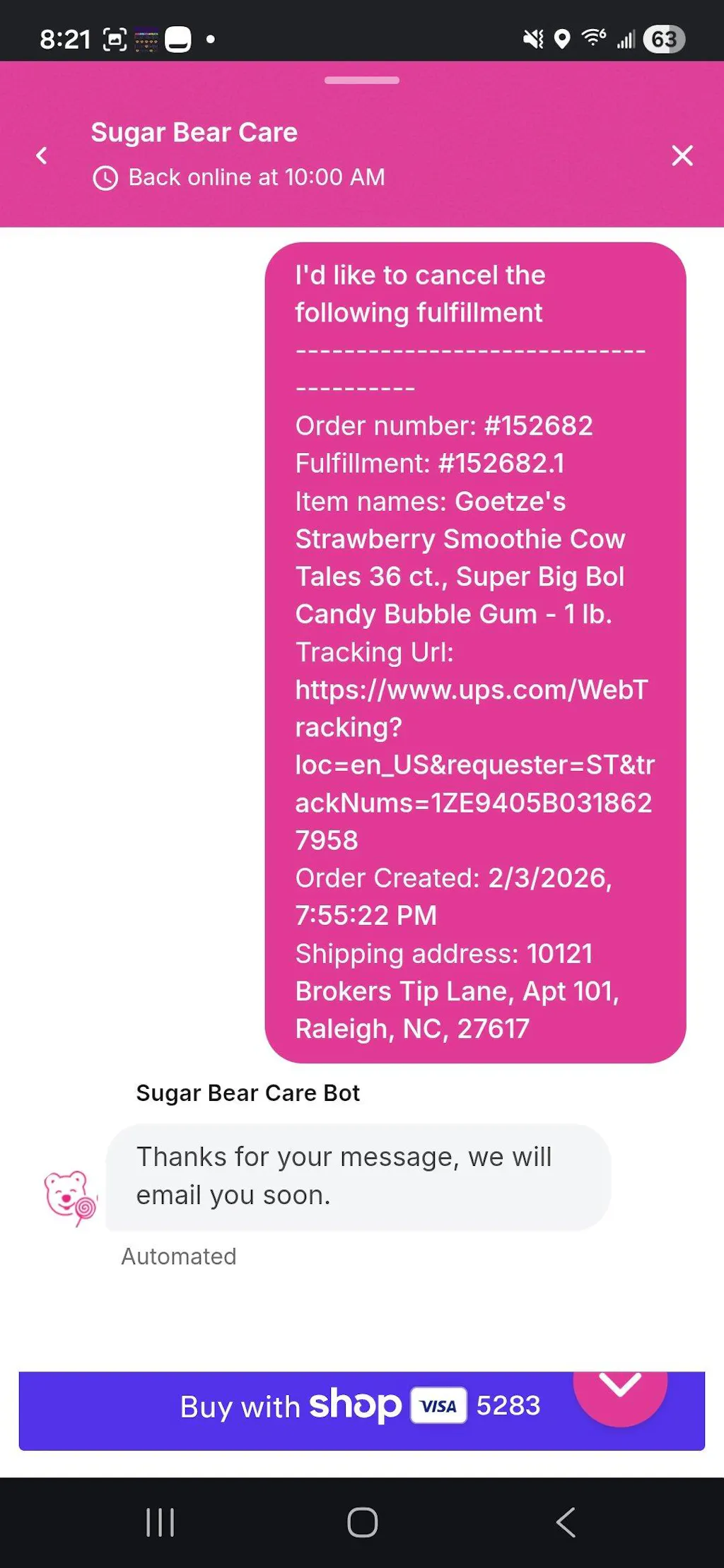This screenshot has width=724, height=1568.
Task: Tap the system back button
Action: [x=566, y=1522]
